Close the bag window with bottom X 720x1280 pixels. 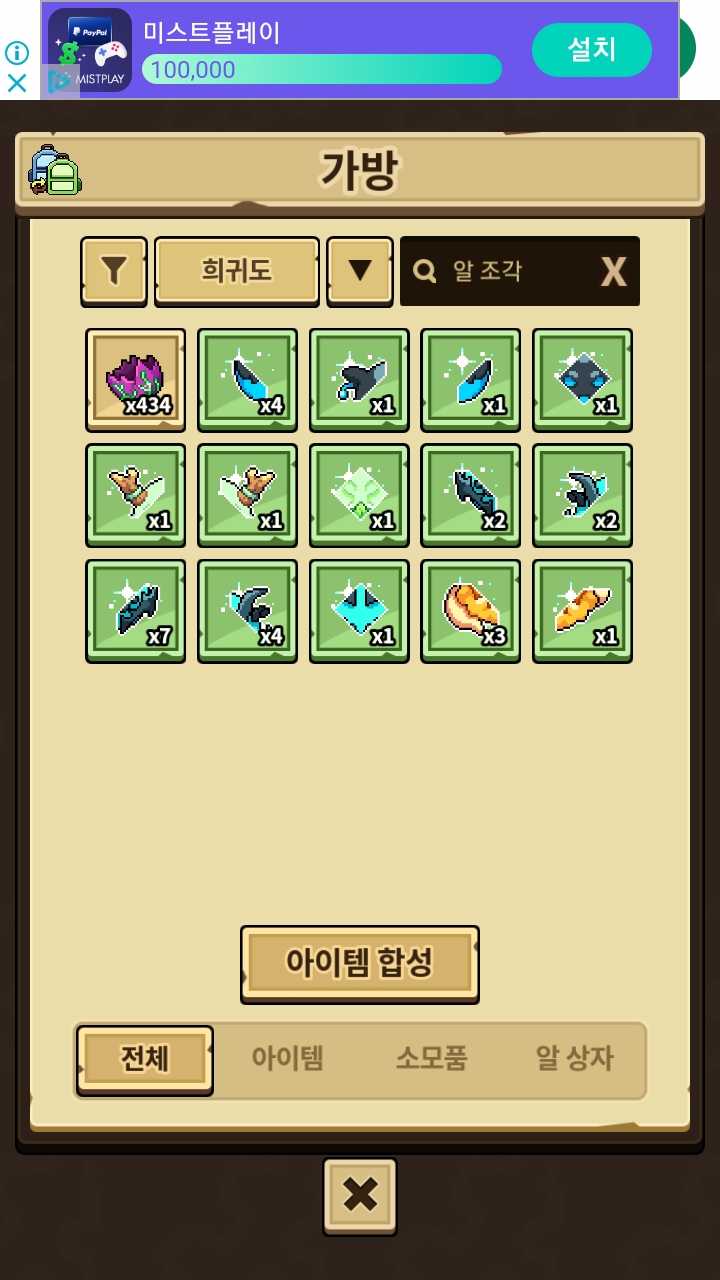click(x=360, y=1195)
